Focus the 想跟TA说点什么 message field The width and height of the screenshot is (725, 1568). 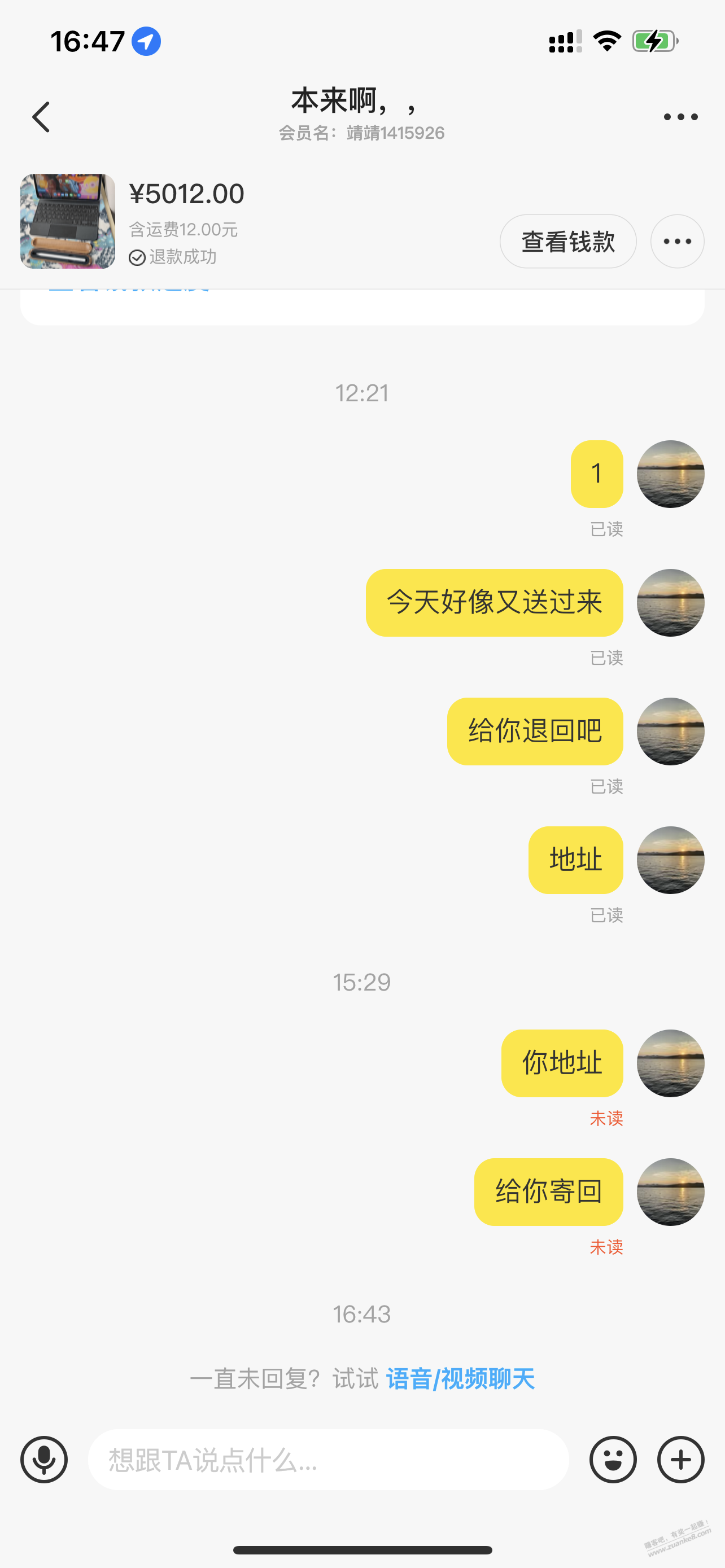tap(329, 1460)
